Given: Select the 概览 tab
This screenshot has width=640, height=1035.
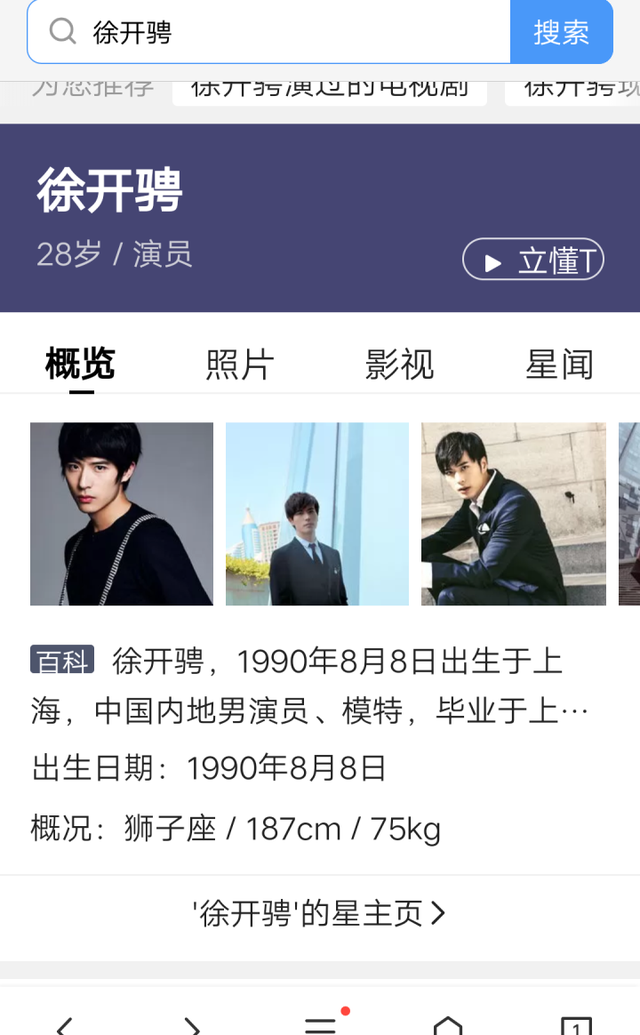Looking at the screenshot, I should click(x=80, y=365).
